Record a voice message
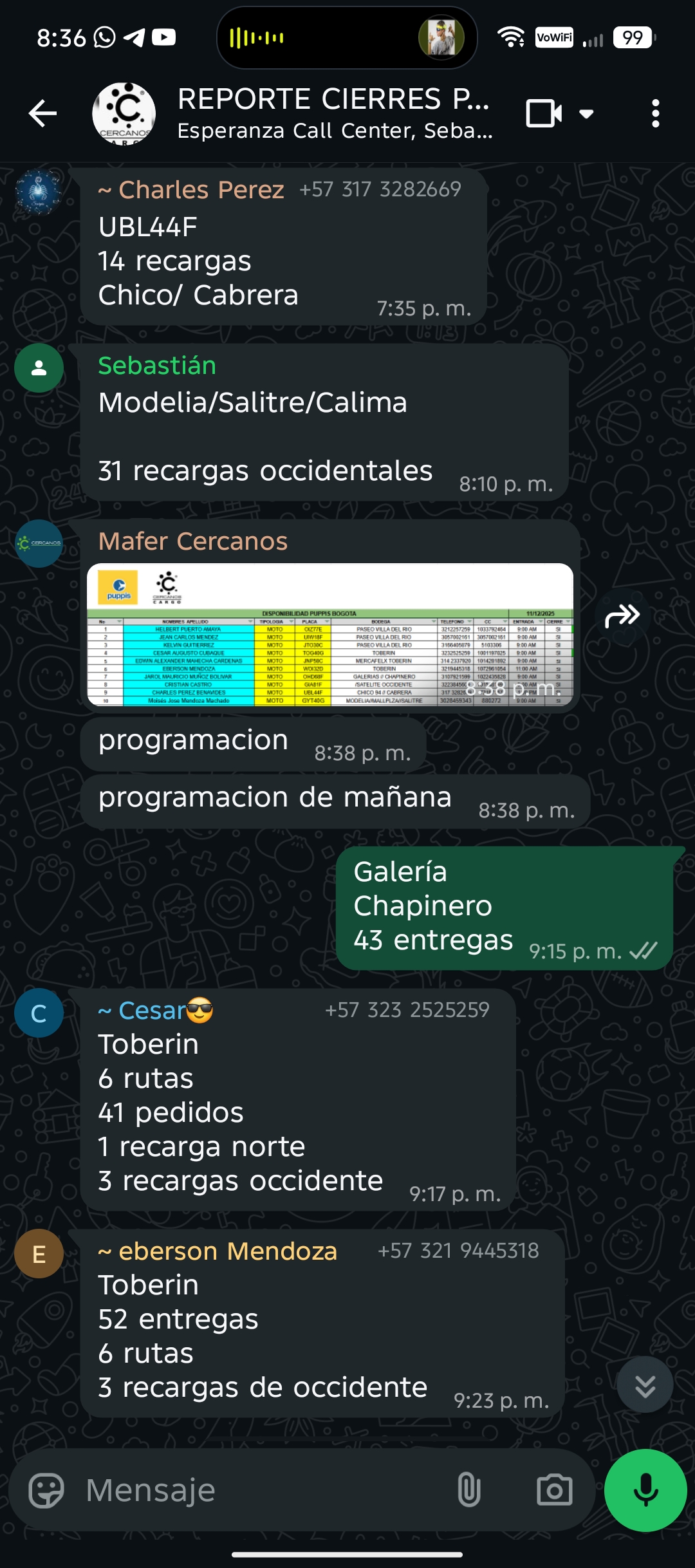The width and height of the screenshot is (695, 1568). (x=645, y=1490)
